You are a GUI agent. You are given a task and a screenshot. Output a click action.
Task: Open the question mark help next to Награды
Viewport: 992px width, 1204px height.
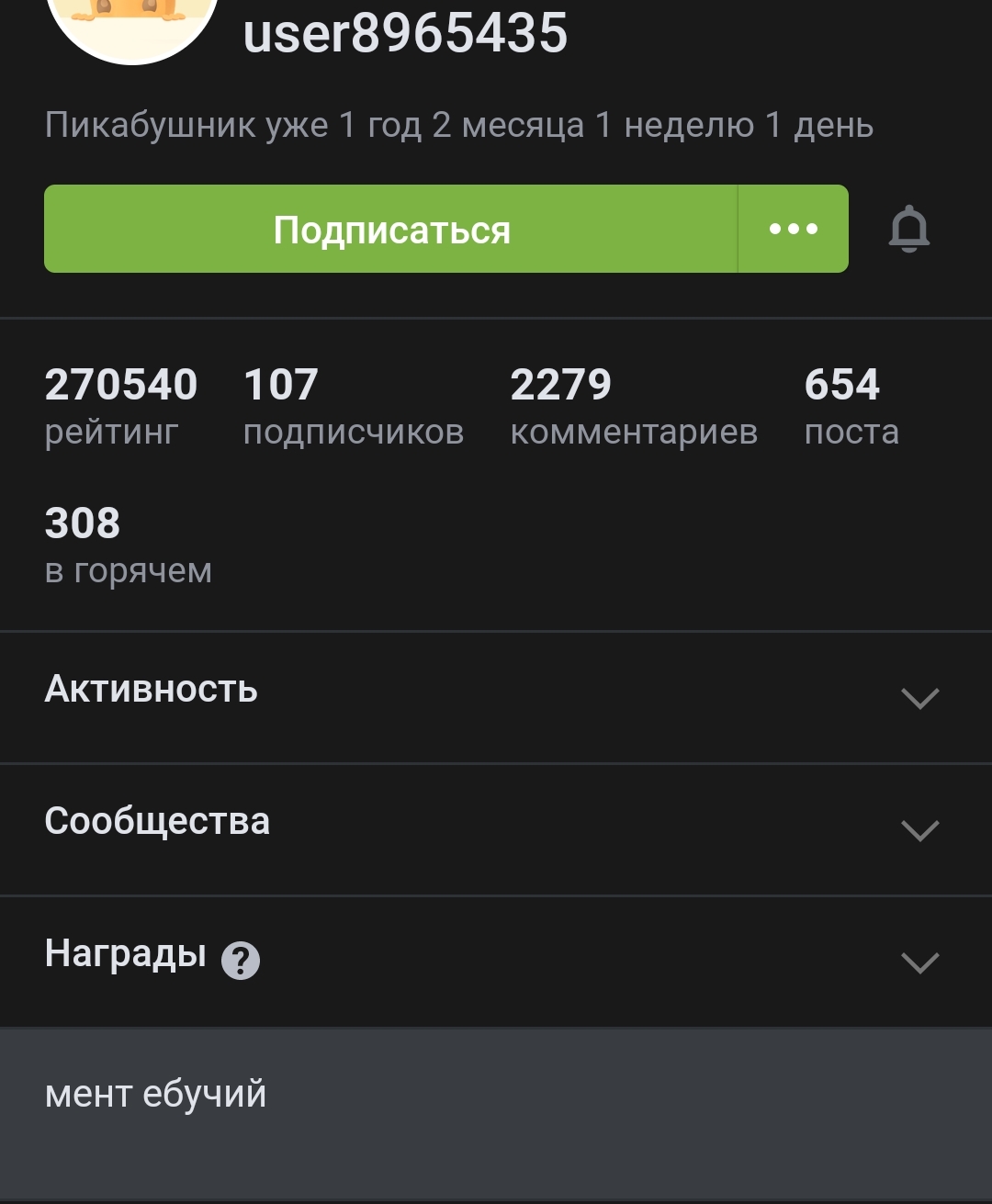[x=241, y=961]
